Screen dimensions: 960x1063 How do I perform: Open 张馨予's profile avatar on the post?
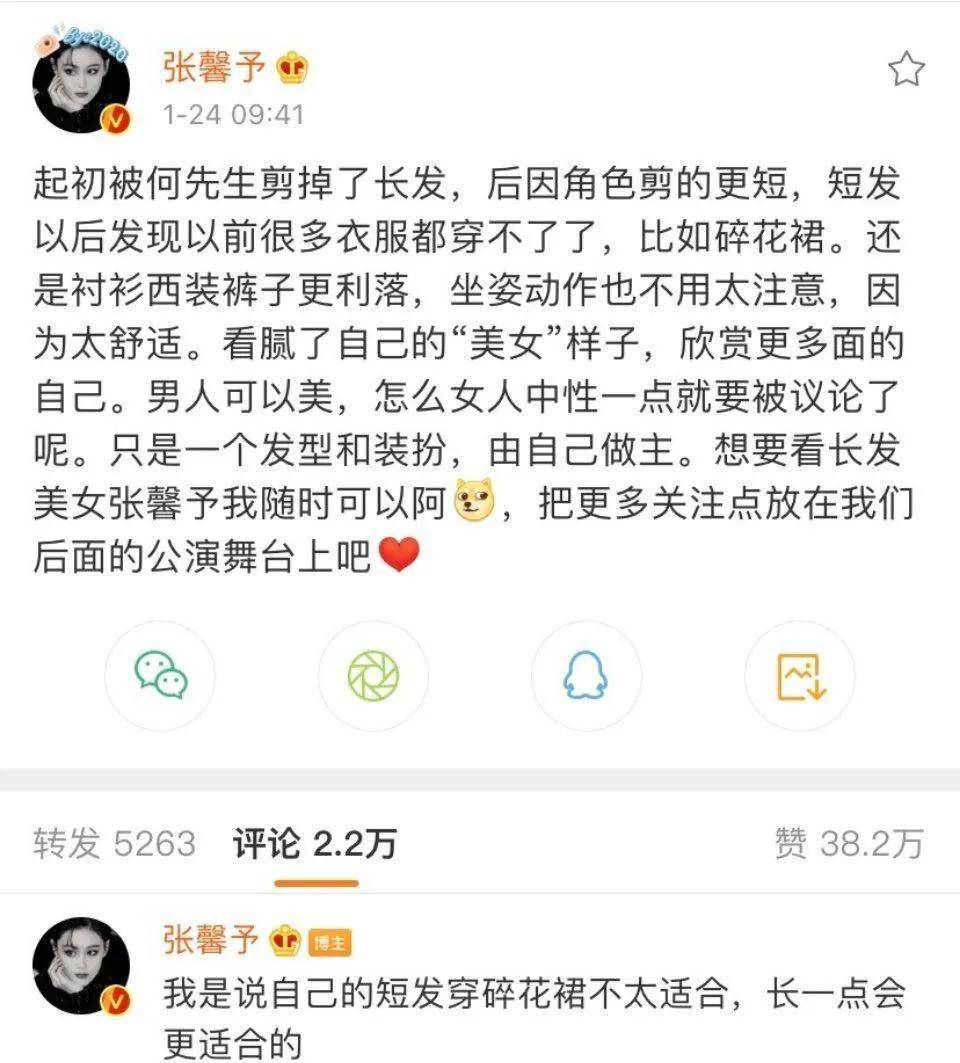click(x=82, y=88)
